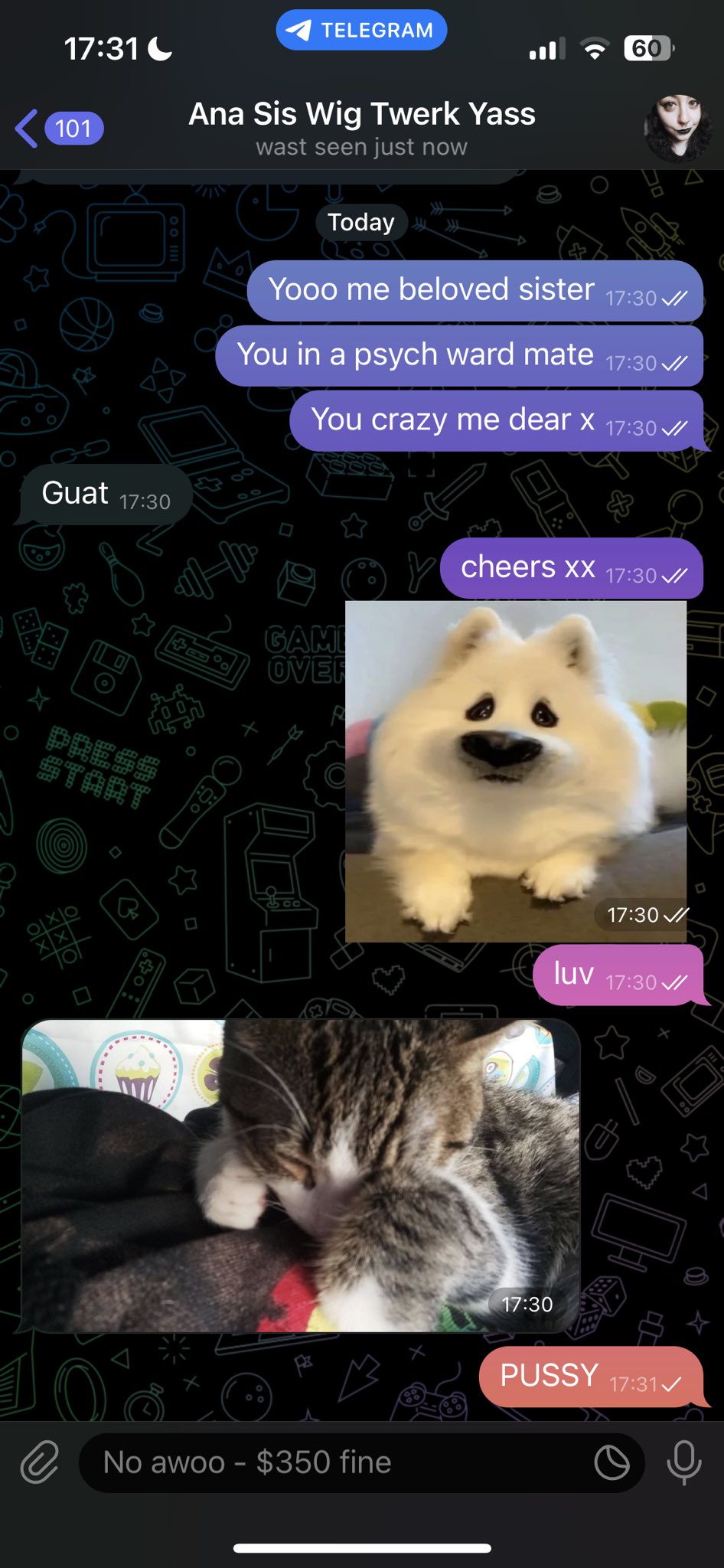This screenshot has height=1568, width=724.
Task: Open the sticker panel icon in input
Action: 611,1462
